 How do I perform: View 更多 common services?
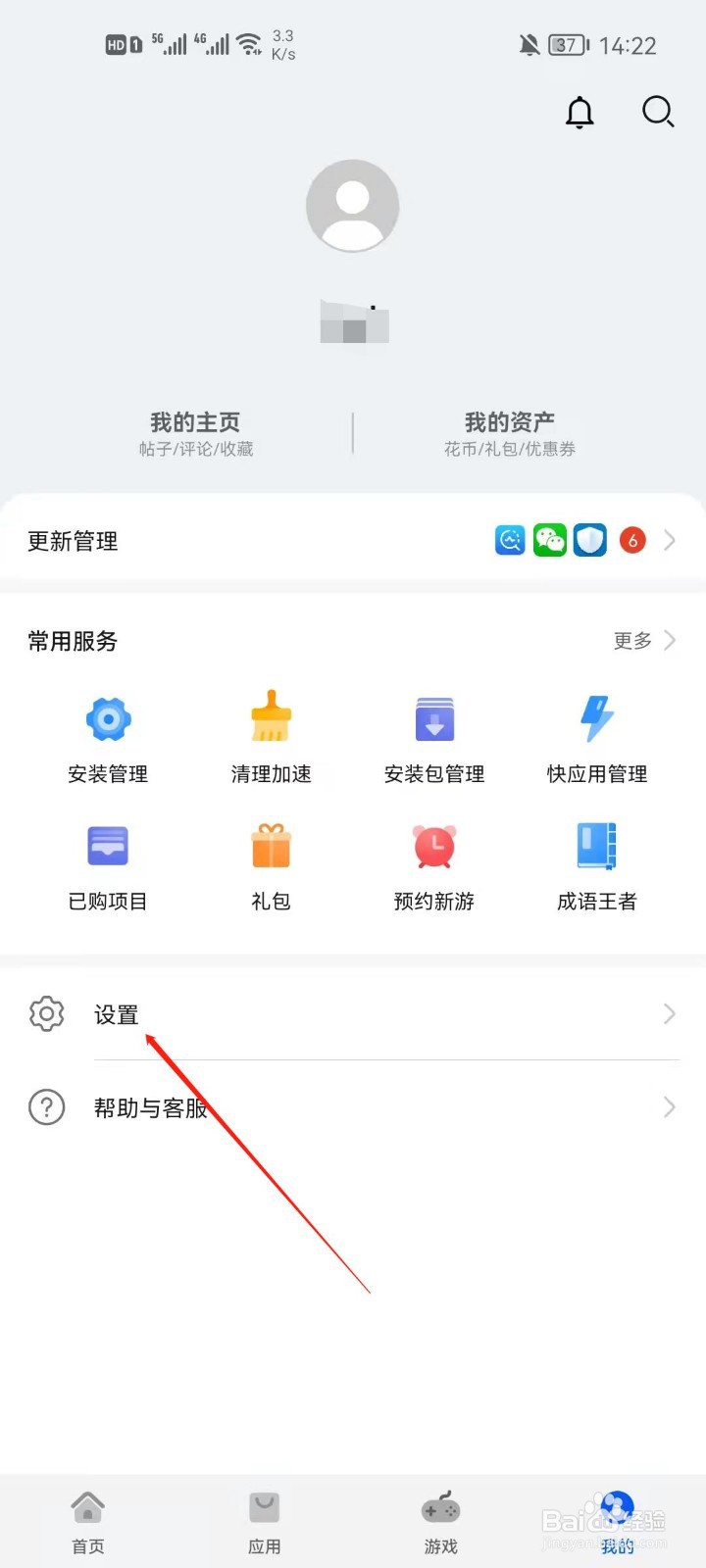coord(643,641)
